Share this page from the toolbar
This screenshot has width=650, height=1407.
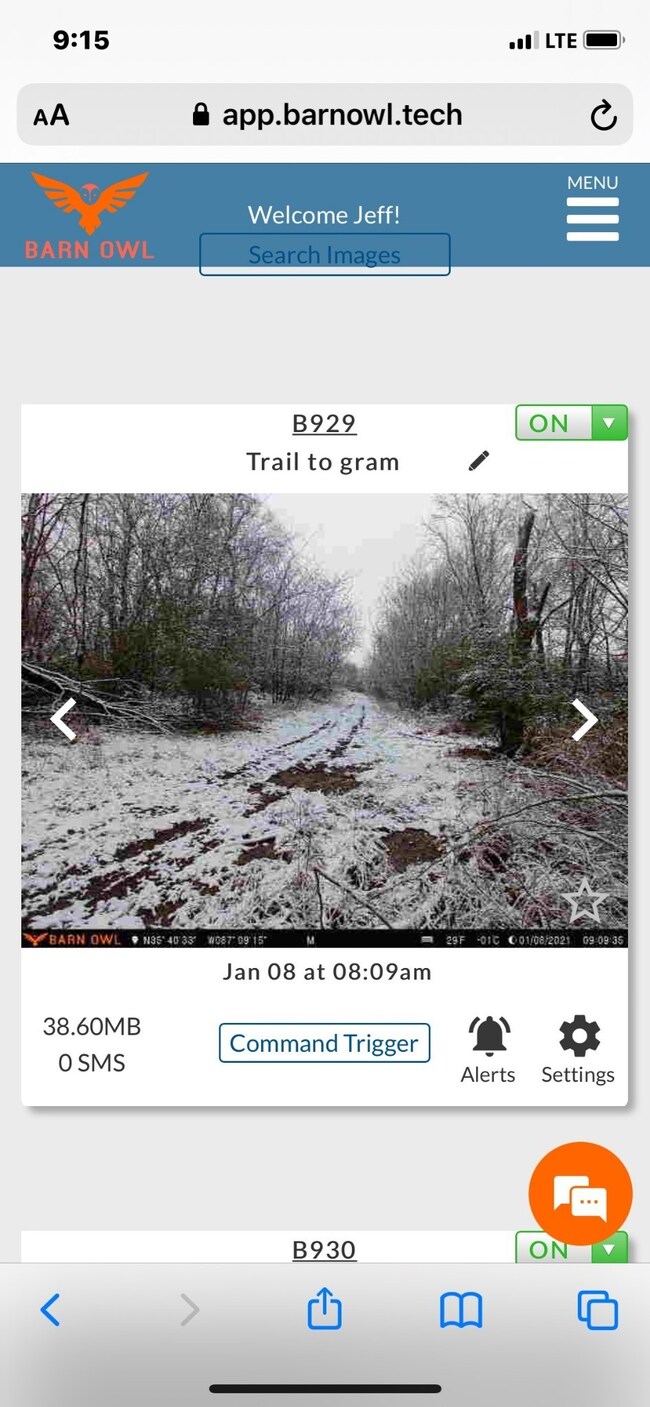[x=324, y=1309]
